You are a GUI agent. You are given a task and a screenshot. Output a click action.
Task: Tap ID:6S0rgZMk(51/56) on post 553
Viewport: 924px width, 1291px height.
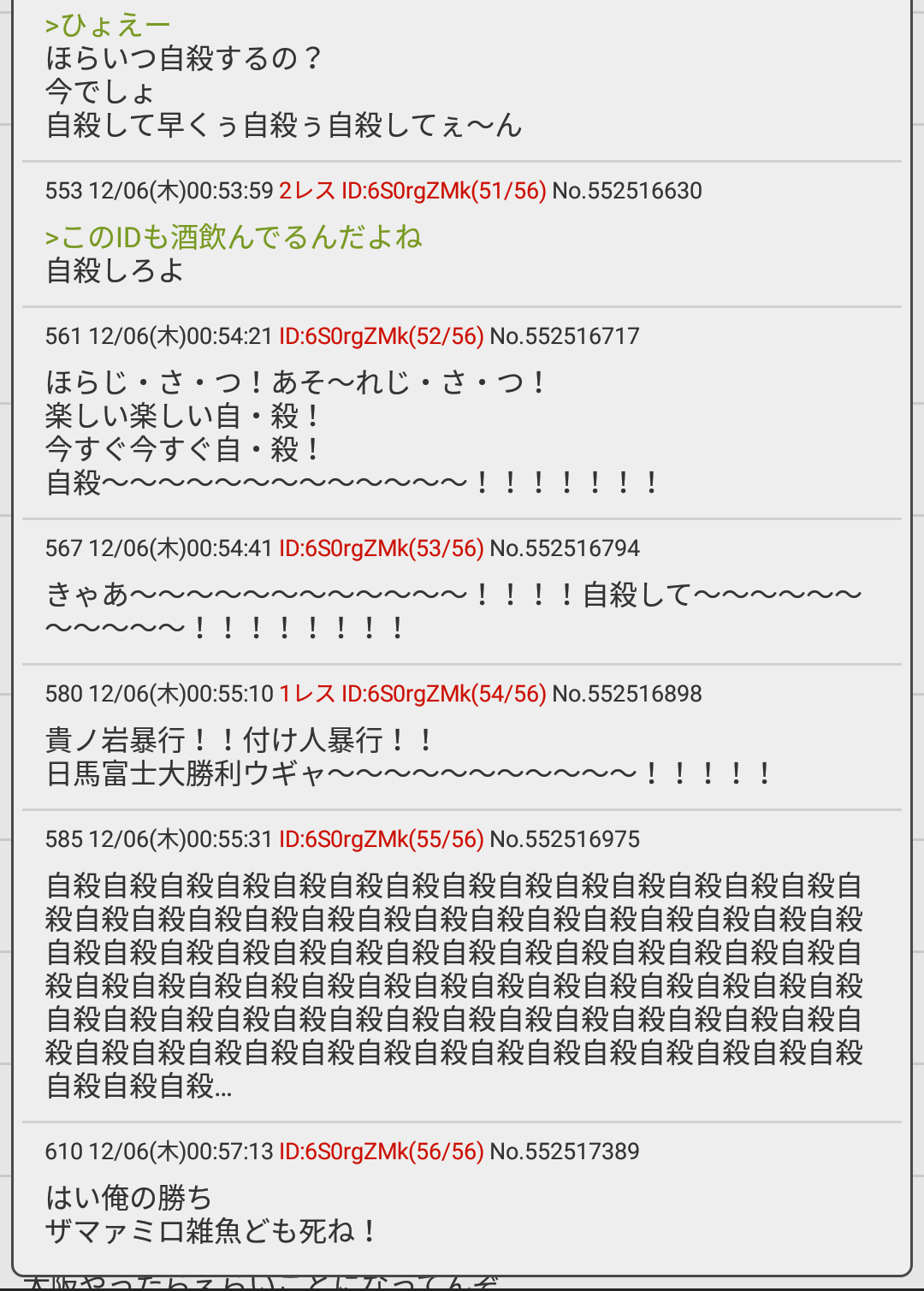pyautogui.click(x=443, y=191)
